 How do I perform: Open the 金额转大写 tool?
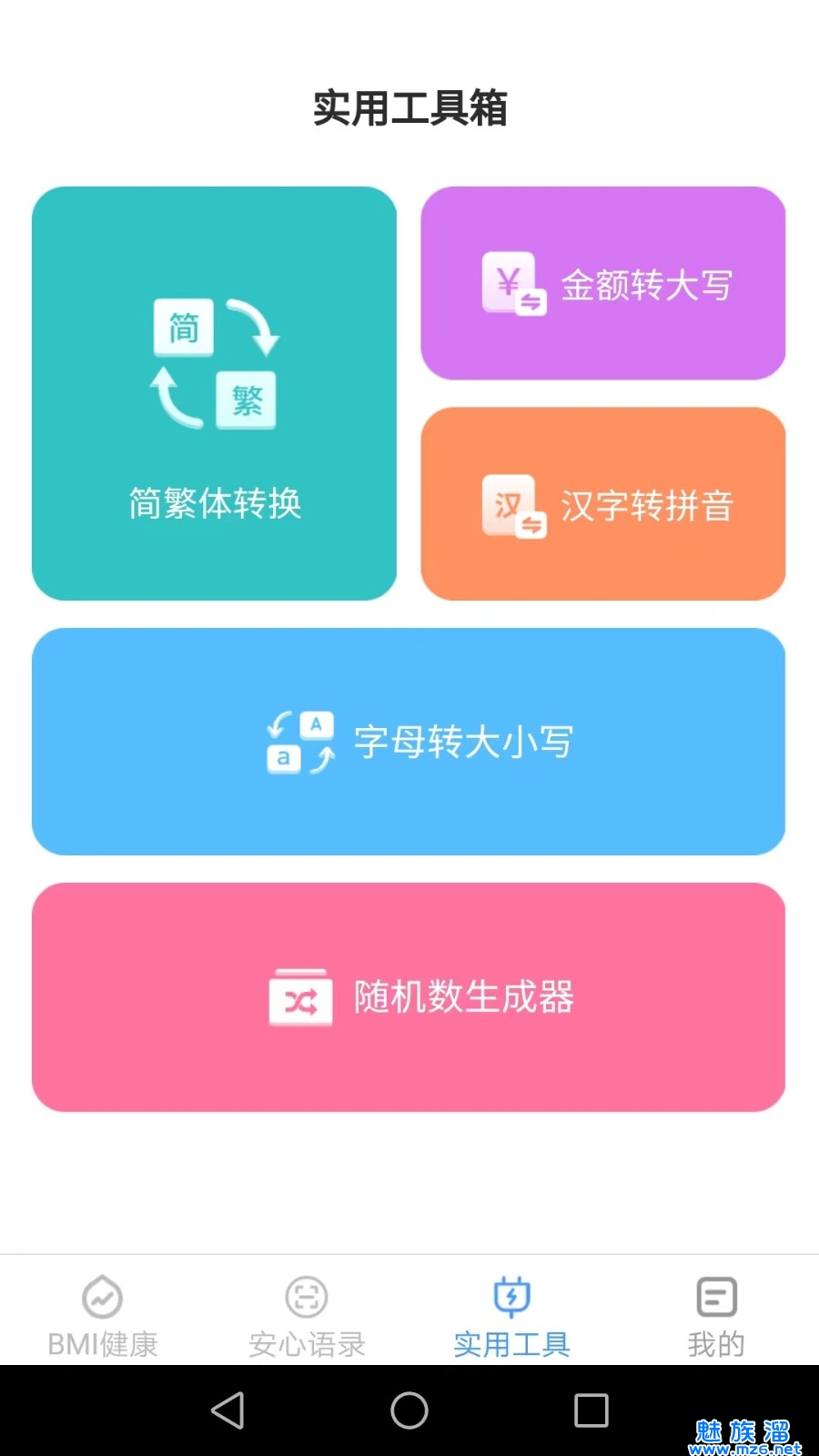coord(602,283)
